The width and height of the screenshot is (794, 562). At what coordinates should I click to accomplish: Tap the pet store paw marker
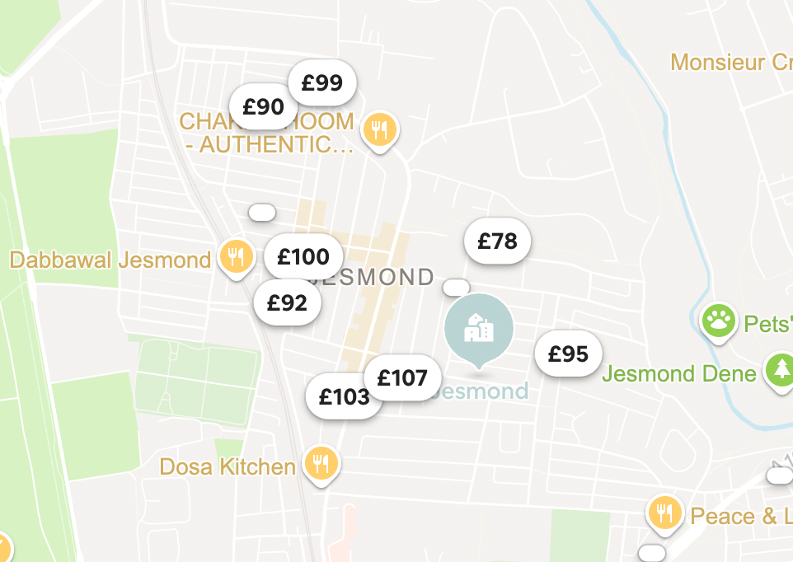(x=718, y=321)
